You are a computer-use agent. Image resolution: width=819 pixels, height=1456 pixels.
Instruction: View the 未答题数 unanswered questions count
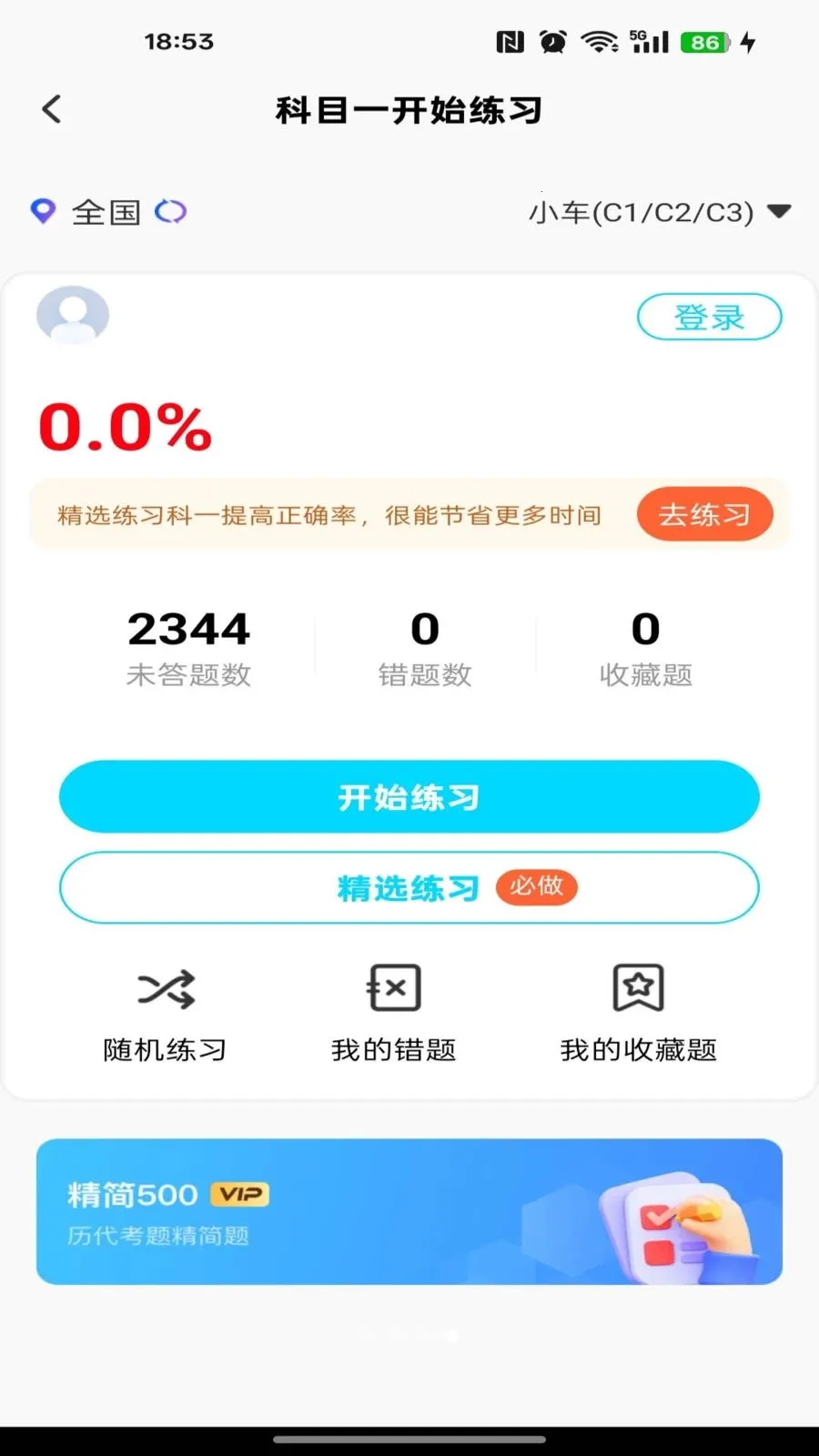tap(188, 648)
